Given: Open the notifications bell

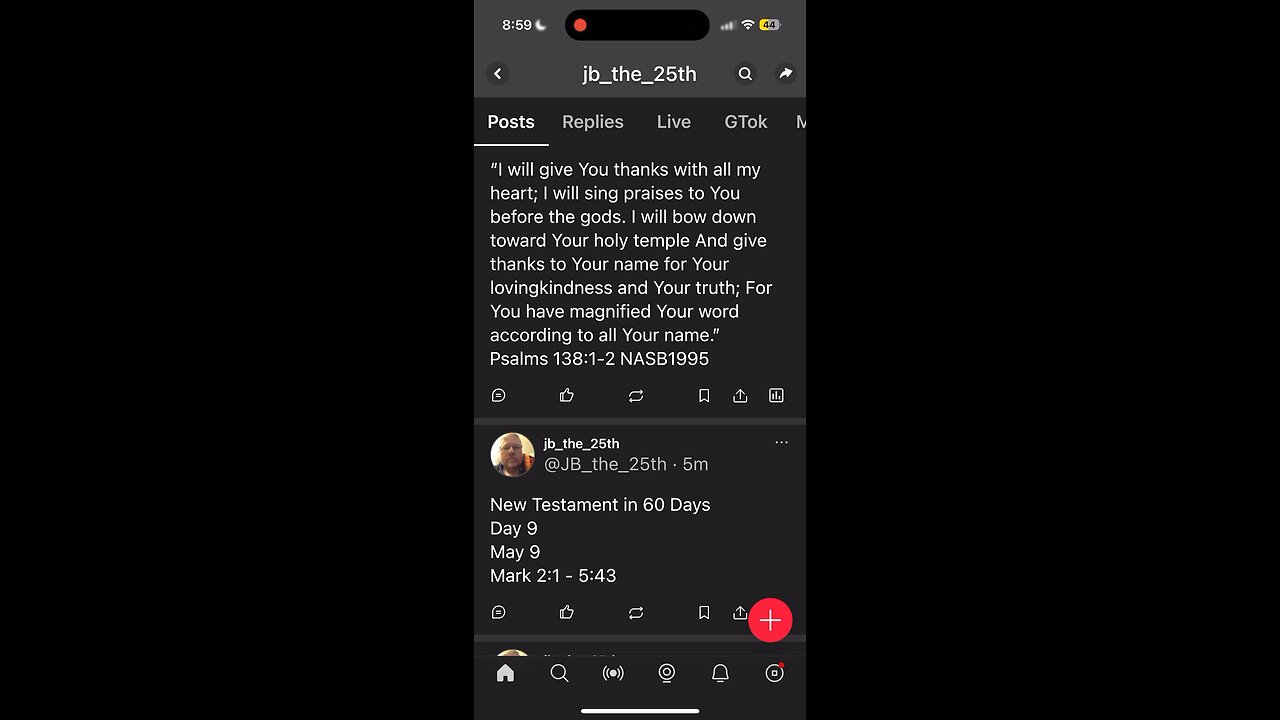Looking at the screenshot, I should [x=720, y=673].
